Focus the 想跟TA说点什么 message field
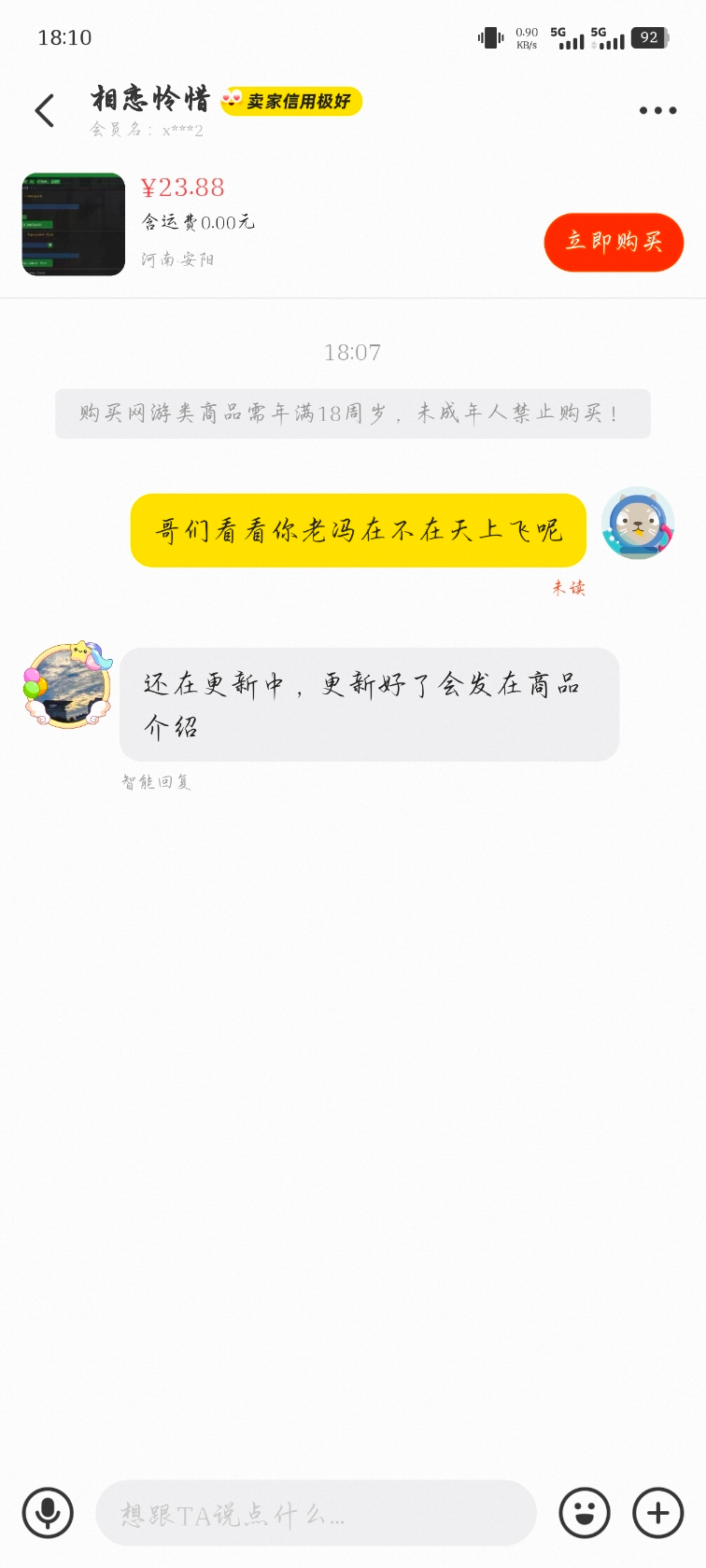 [316, 1513]
